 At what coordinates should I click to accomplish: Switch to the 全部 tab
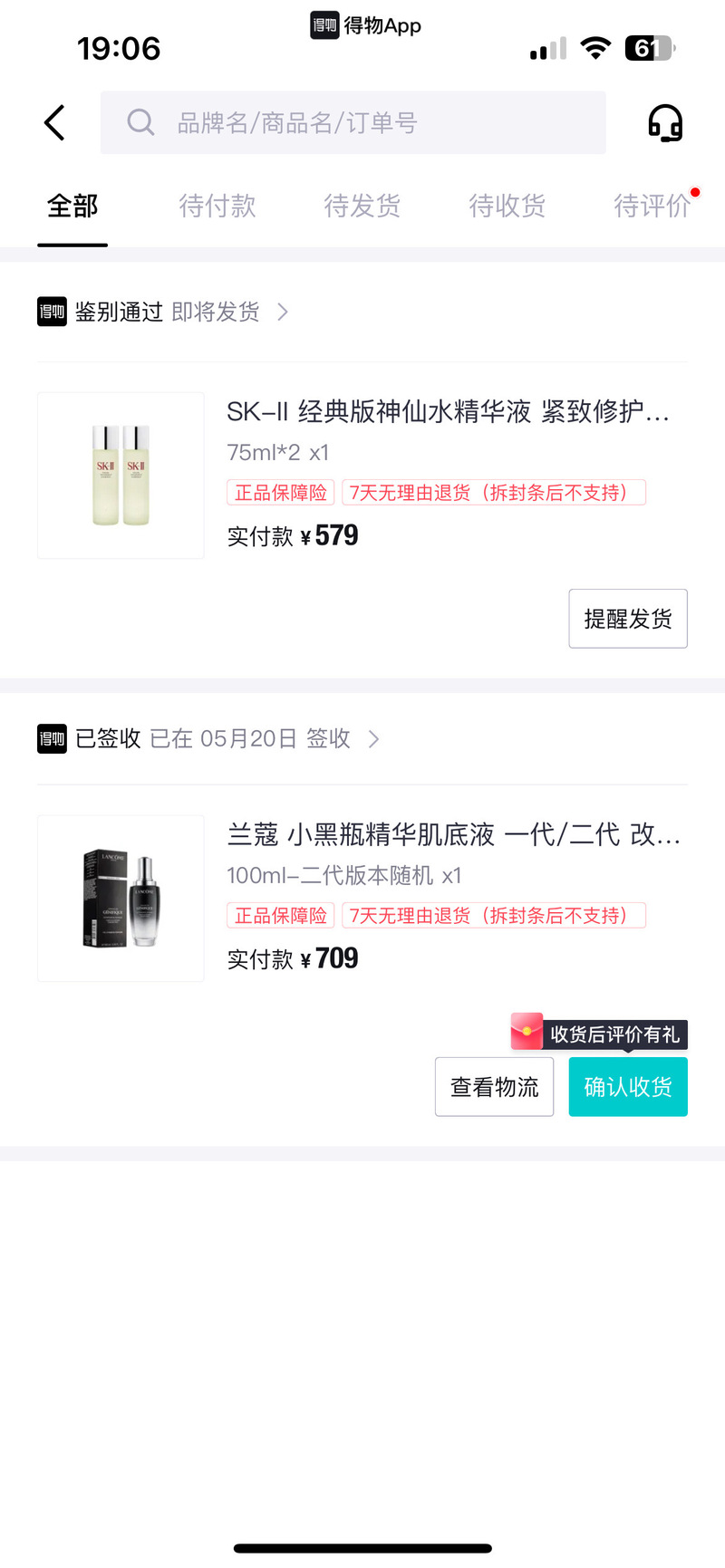point(72,207)
